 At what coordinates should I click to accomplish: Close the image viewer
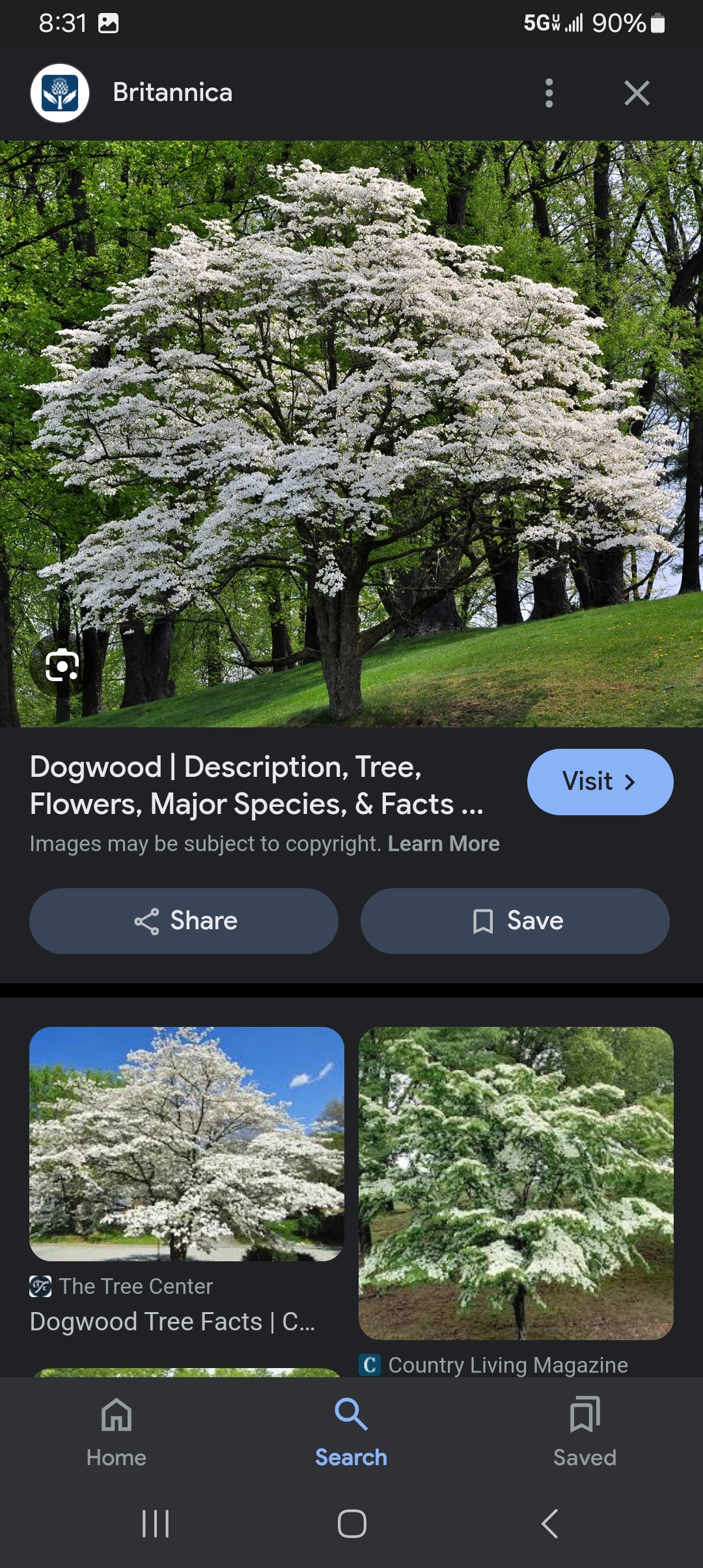click(x=637, y=93)
